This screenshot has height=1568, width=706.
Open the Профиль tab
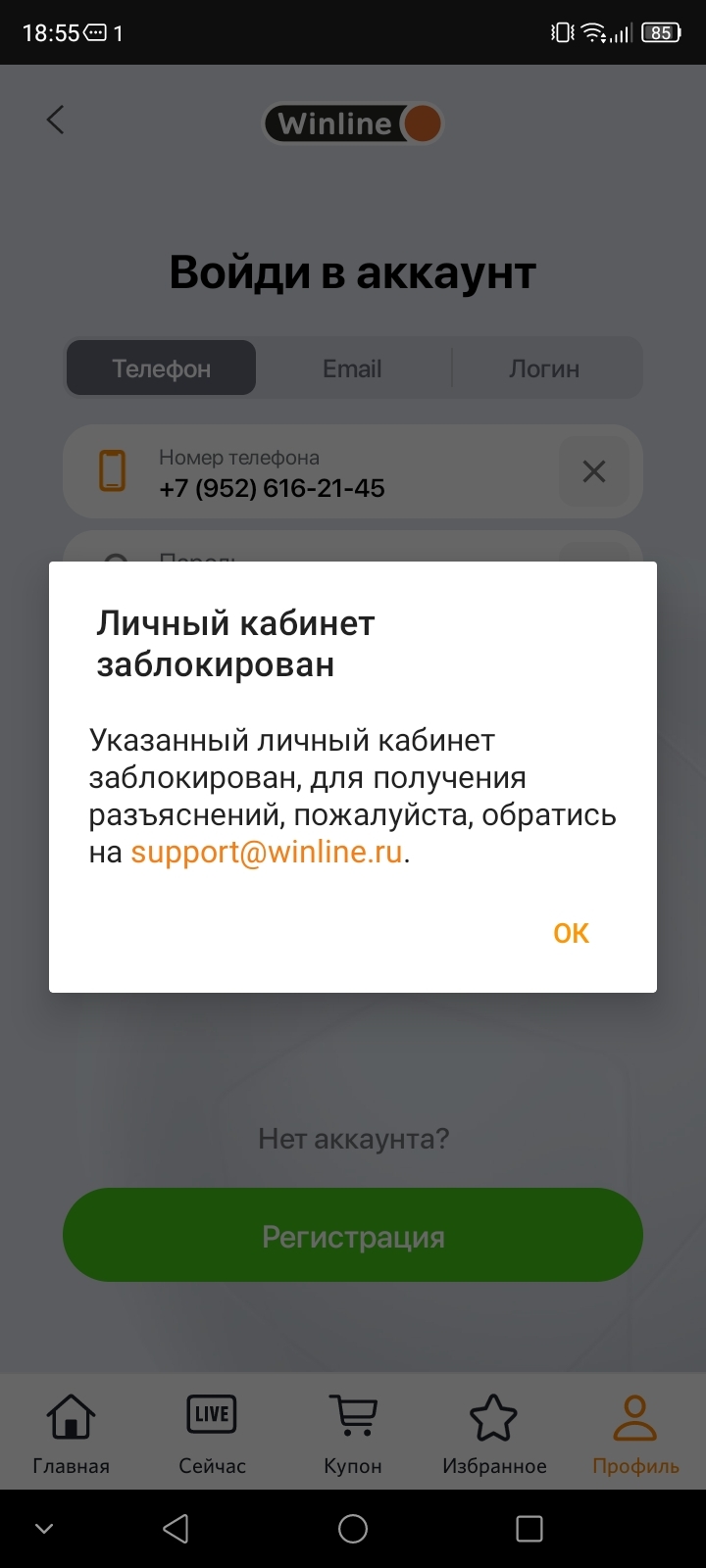(x=635, y=1433)
